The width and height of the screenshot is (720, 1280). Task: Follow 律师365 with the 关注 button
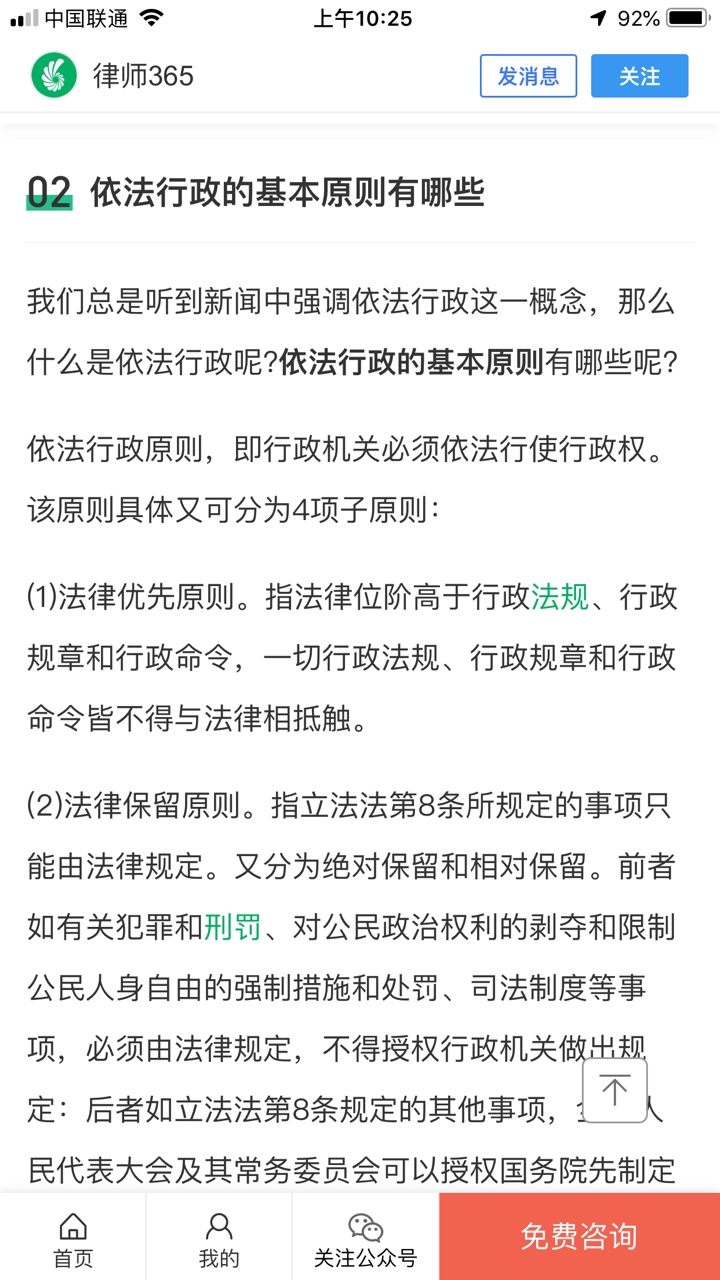[x=639, y=76]
